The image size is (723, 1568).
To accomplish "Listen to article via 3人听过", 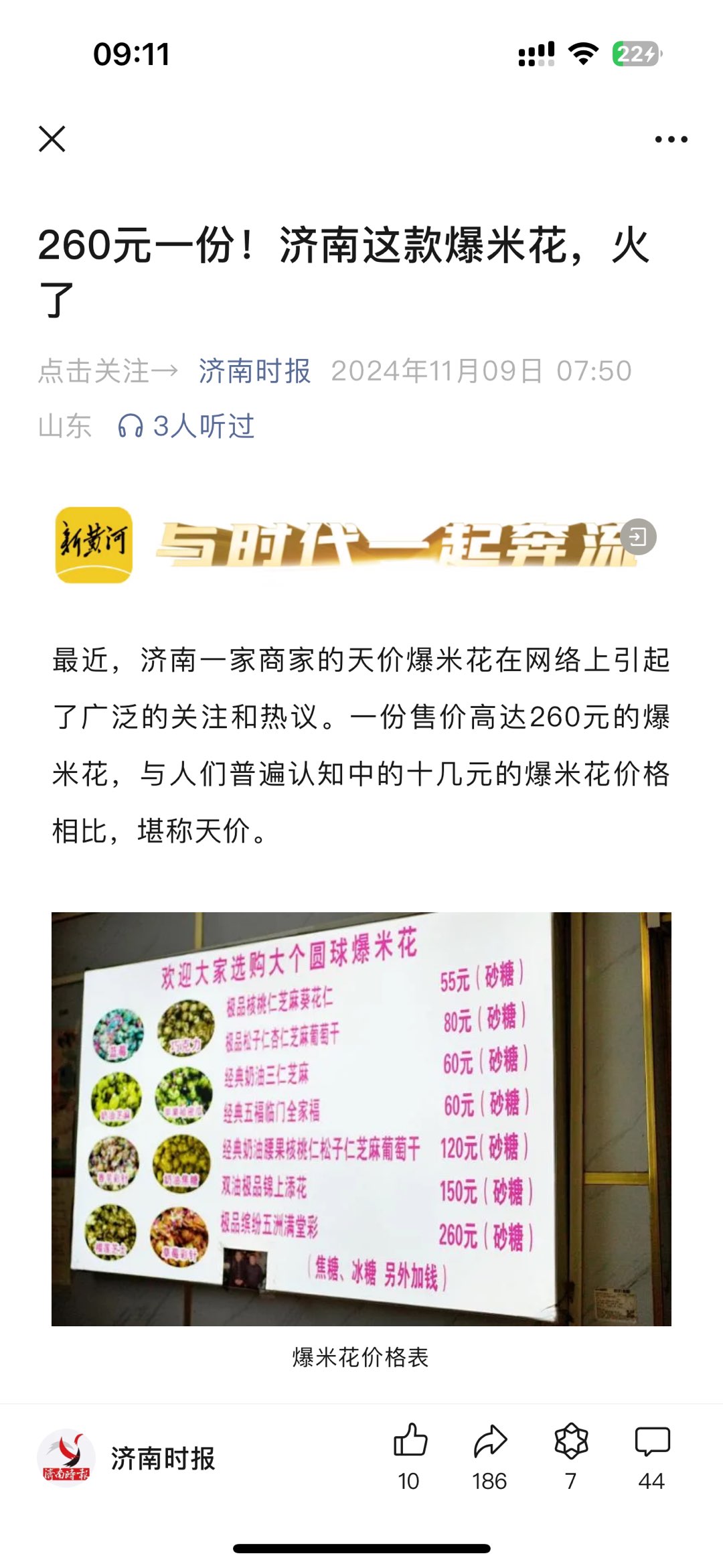I will point(187,426).
